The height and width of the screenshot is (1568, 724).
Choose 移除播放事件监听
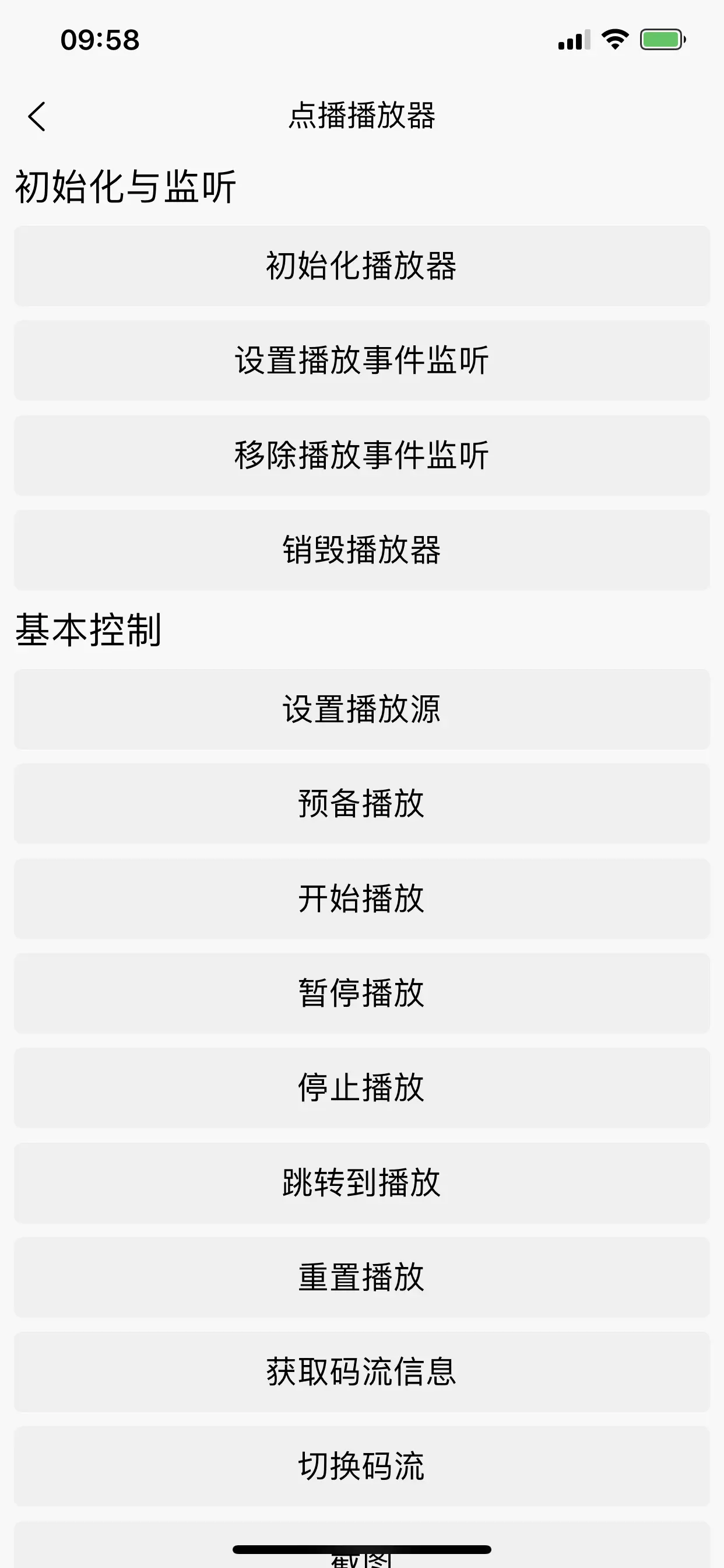point(361,456)
